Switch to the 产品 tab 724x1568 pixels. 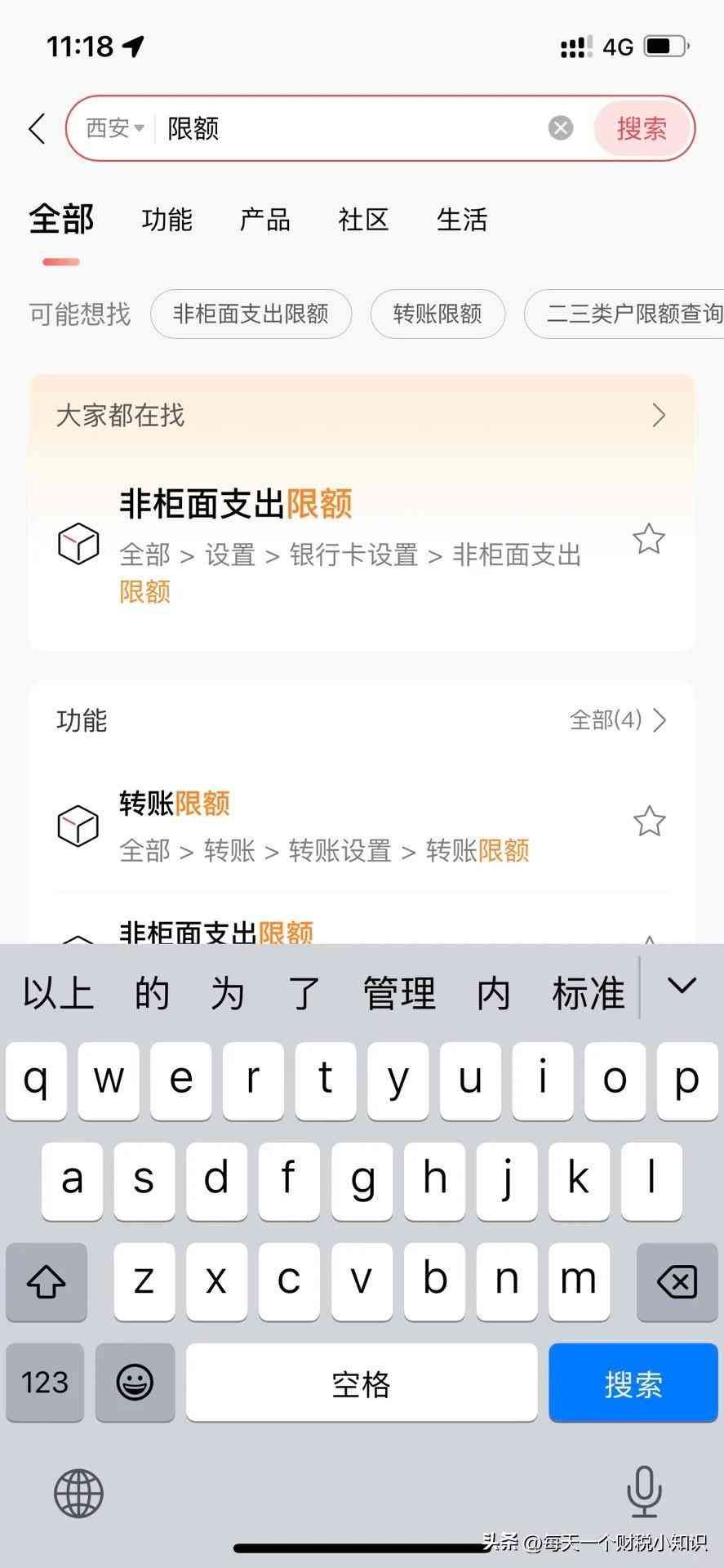pyautogui.click(x=264, y=219)
